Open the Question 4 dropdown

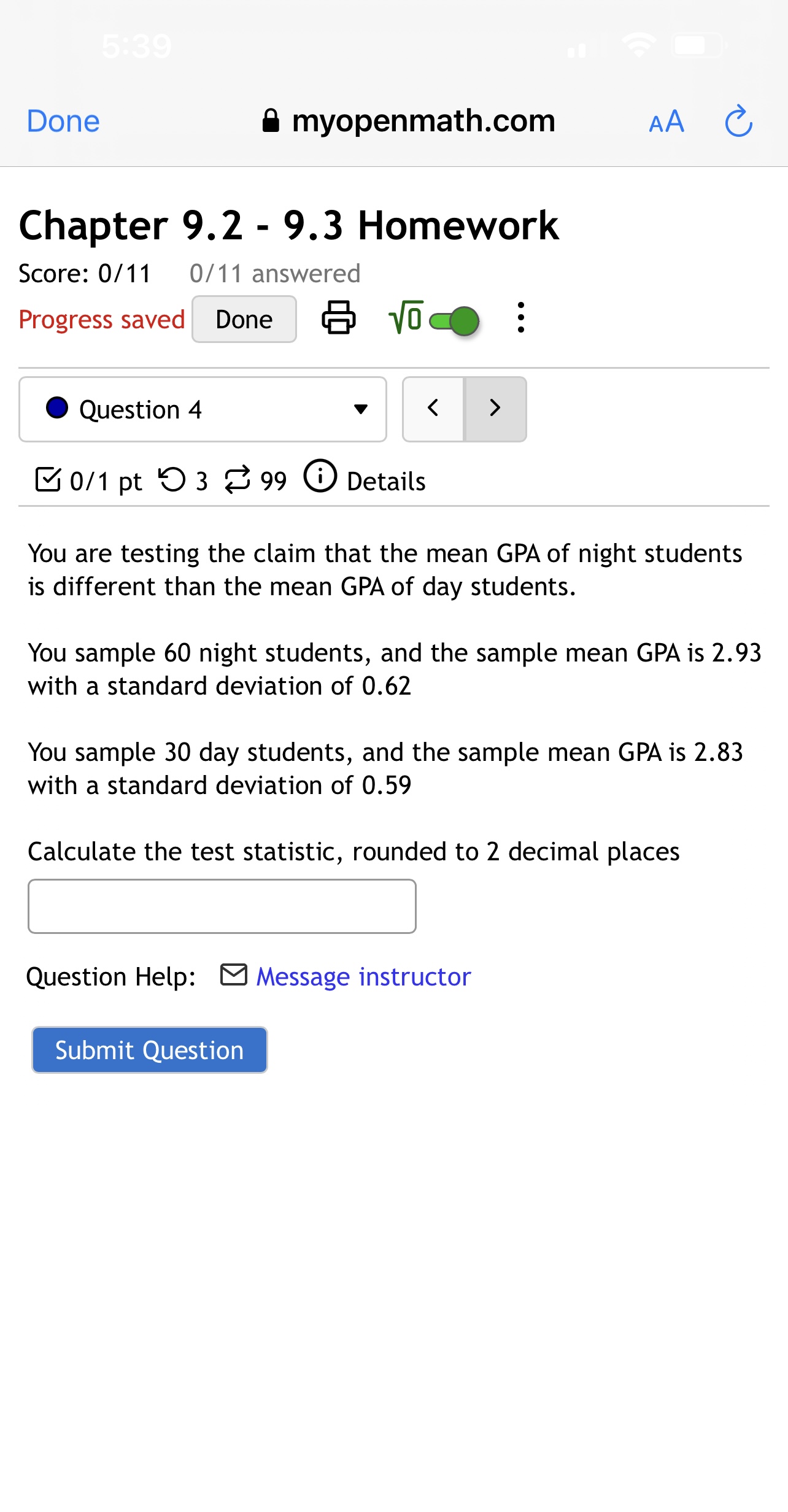click(x=203, y=409)
